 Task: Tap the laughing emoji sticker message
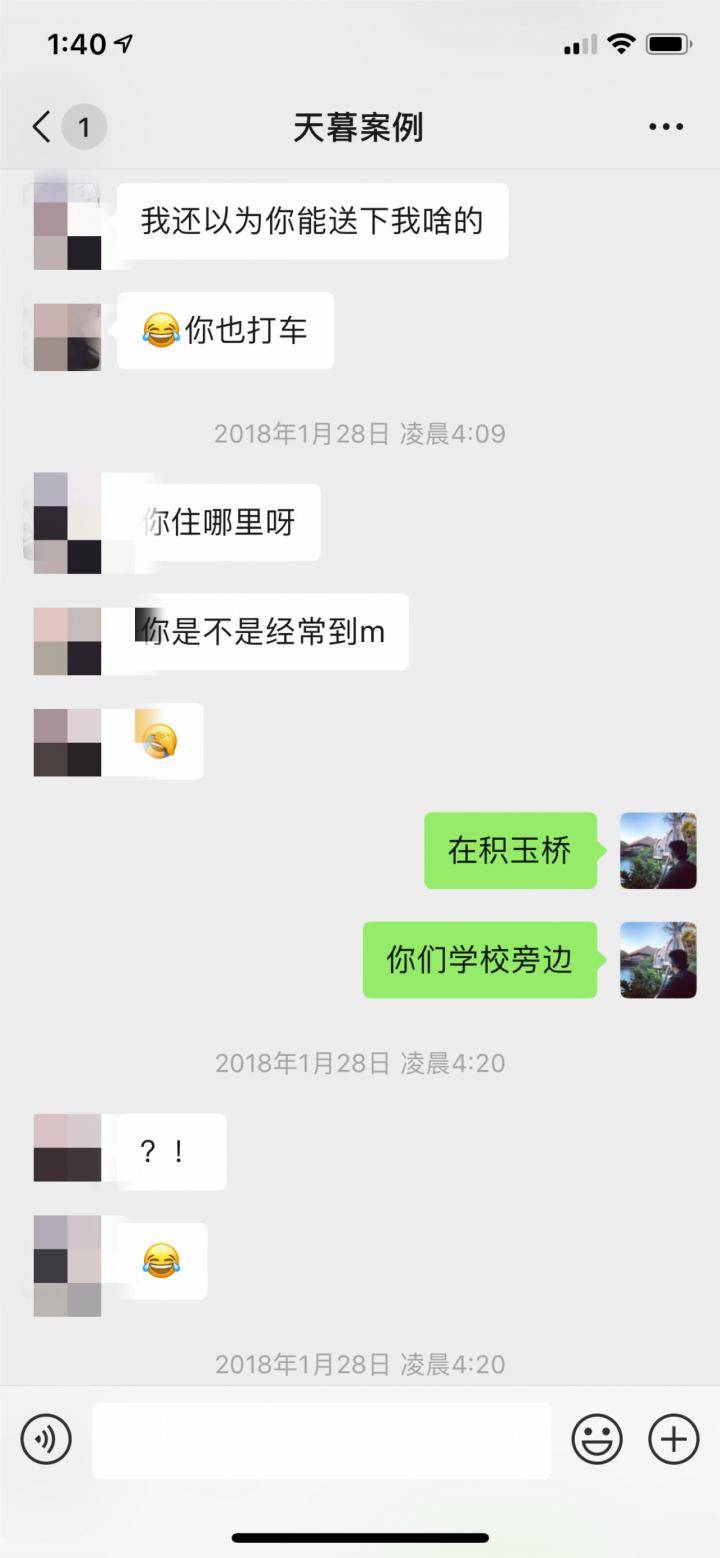click(160, 1260)
